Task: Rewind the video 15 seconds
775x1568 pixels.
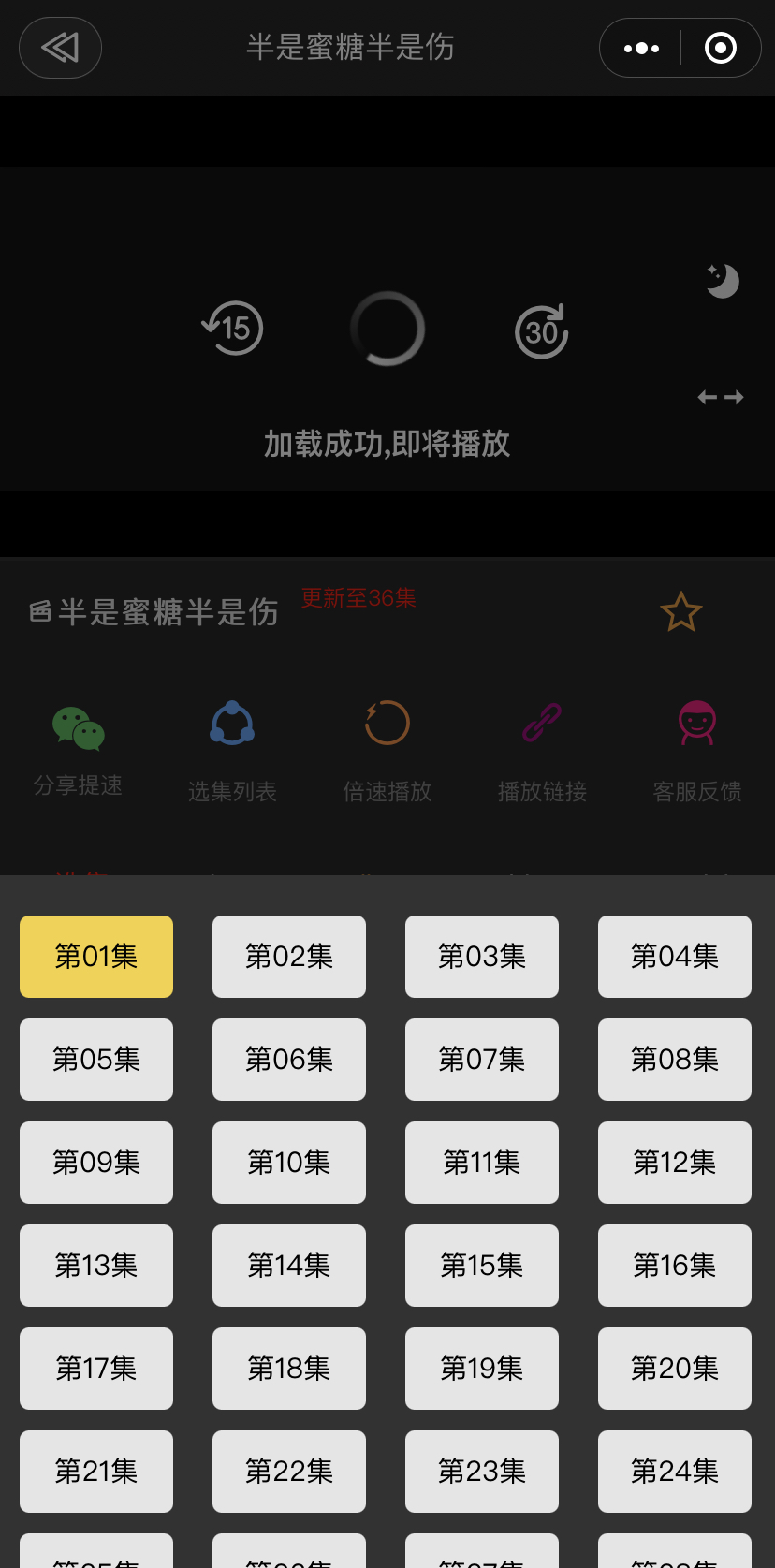Action: point(233,329)
